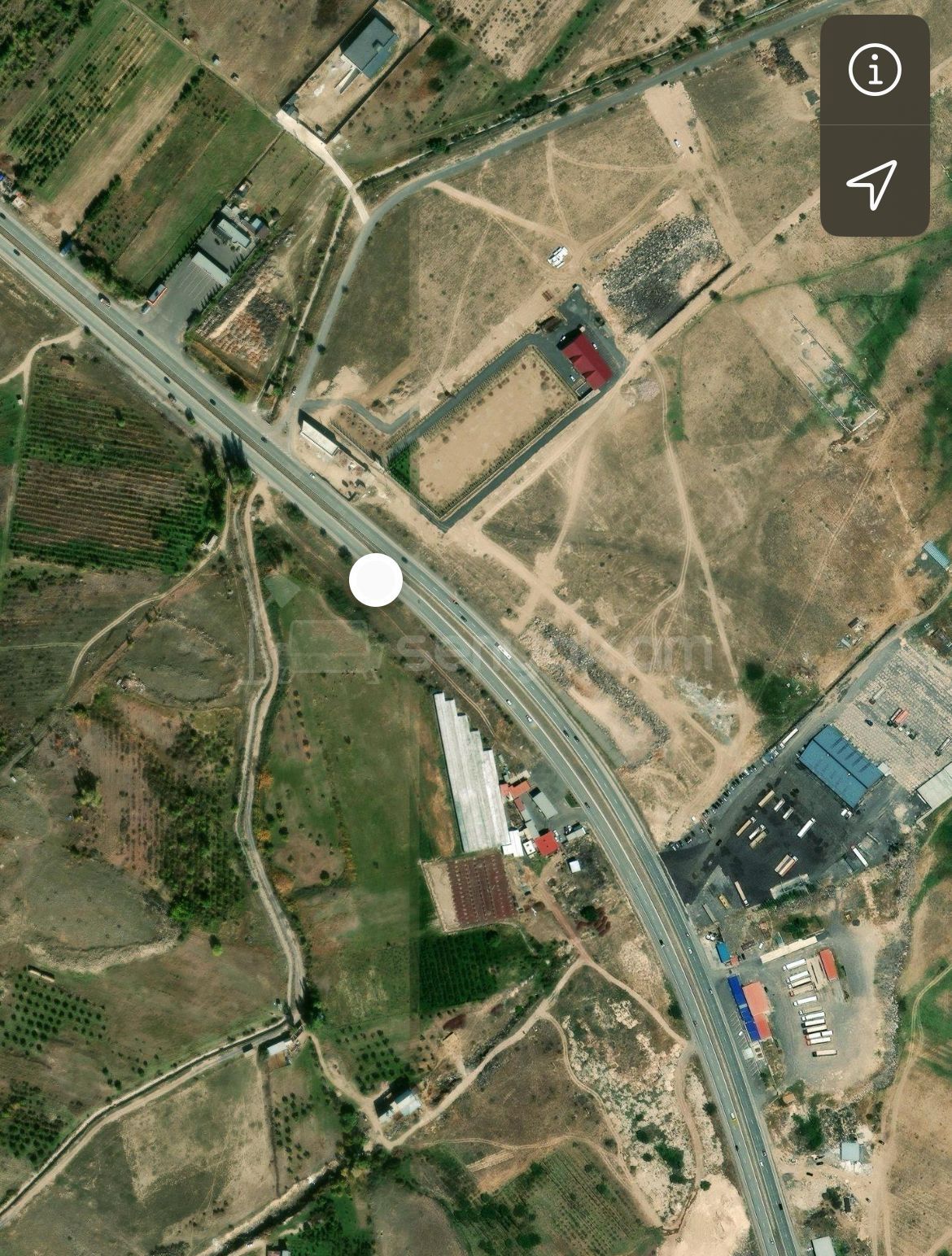This screenshot has width=952, height=1256.
Task: Open the map info settings
Action: click(875, 71)
